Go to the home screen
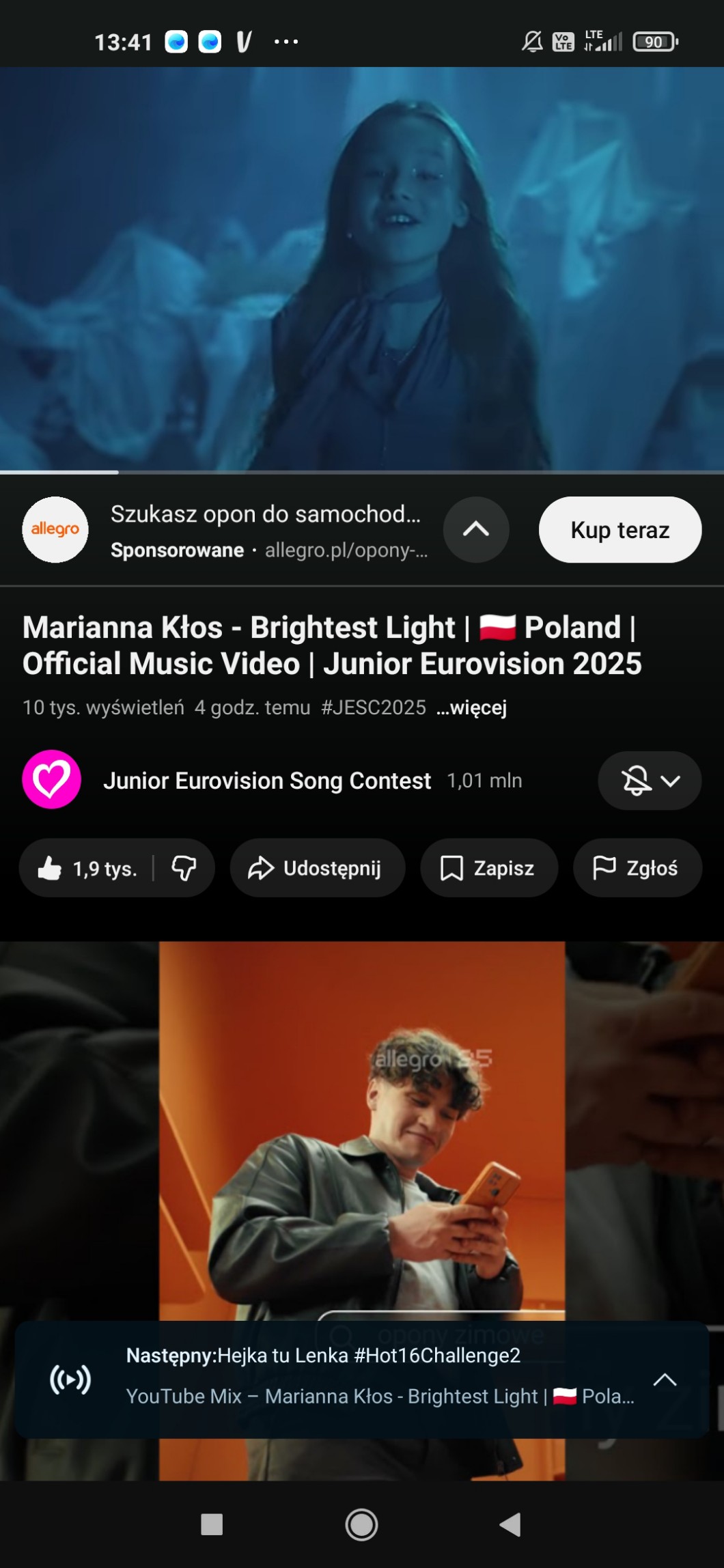Image resolution: width=724 pixels, height=1568 pixels. point(361,1524)
